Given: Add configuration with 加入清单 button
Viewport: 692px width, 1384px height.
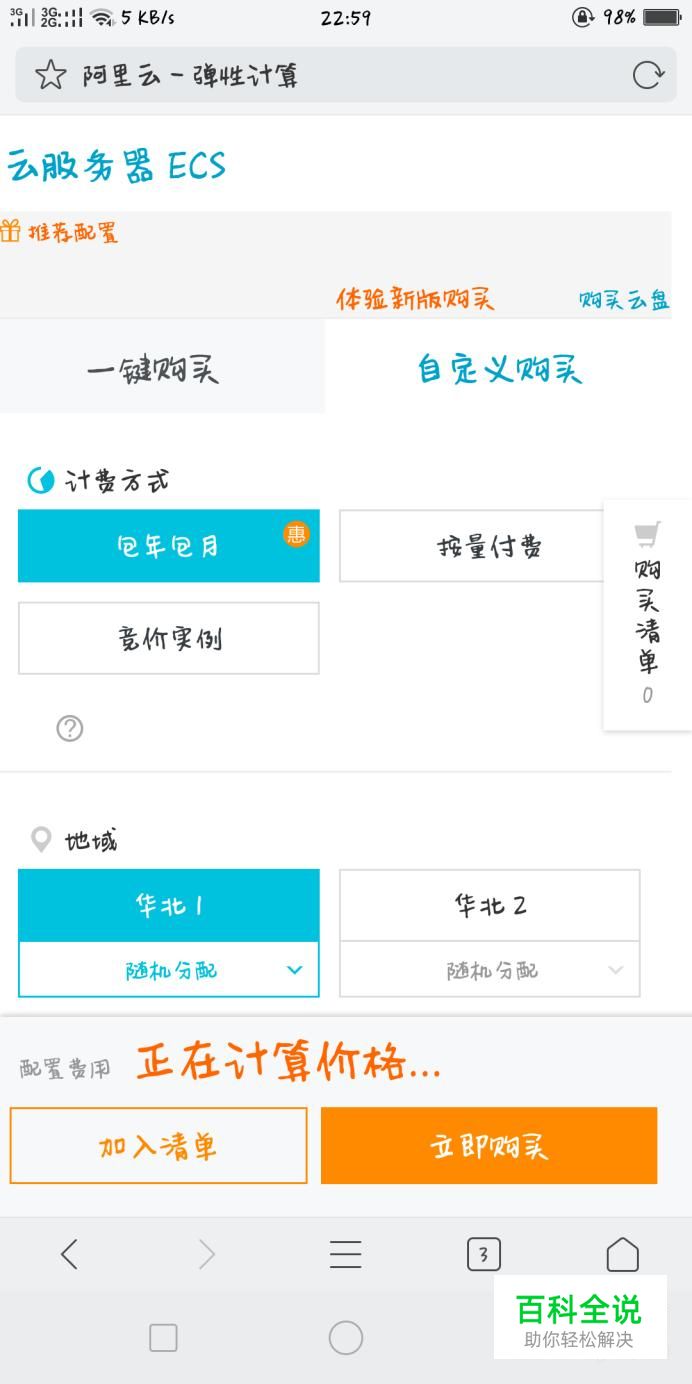Looking at the screenshot, I should tap(158, 1146).
